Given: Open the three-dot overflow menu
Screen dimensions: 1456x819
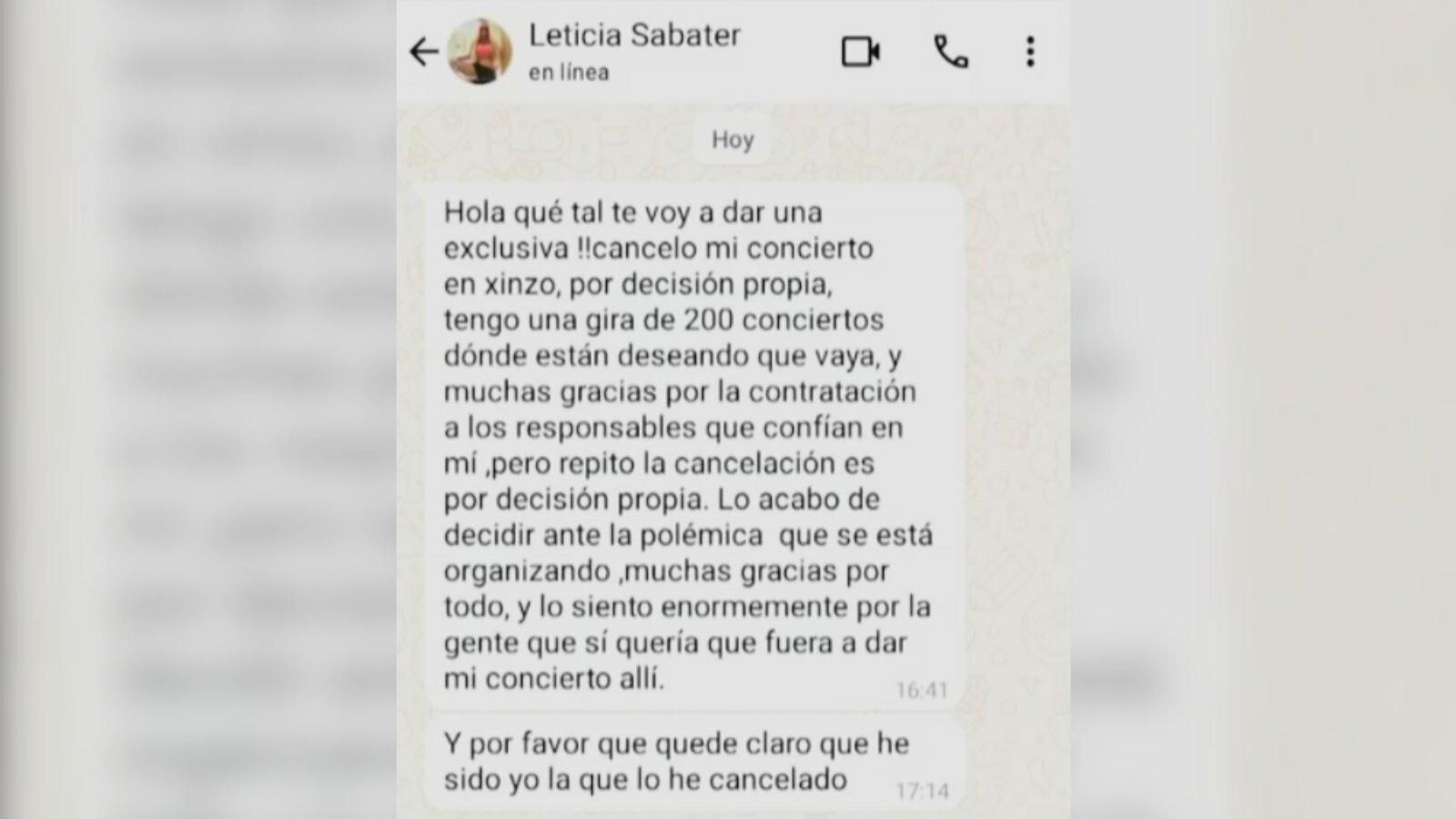Looking at the screenshot, I should click(x=1030, y=52).
